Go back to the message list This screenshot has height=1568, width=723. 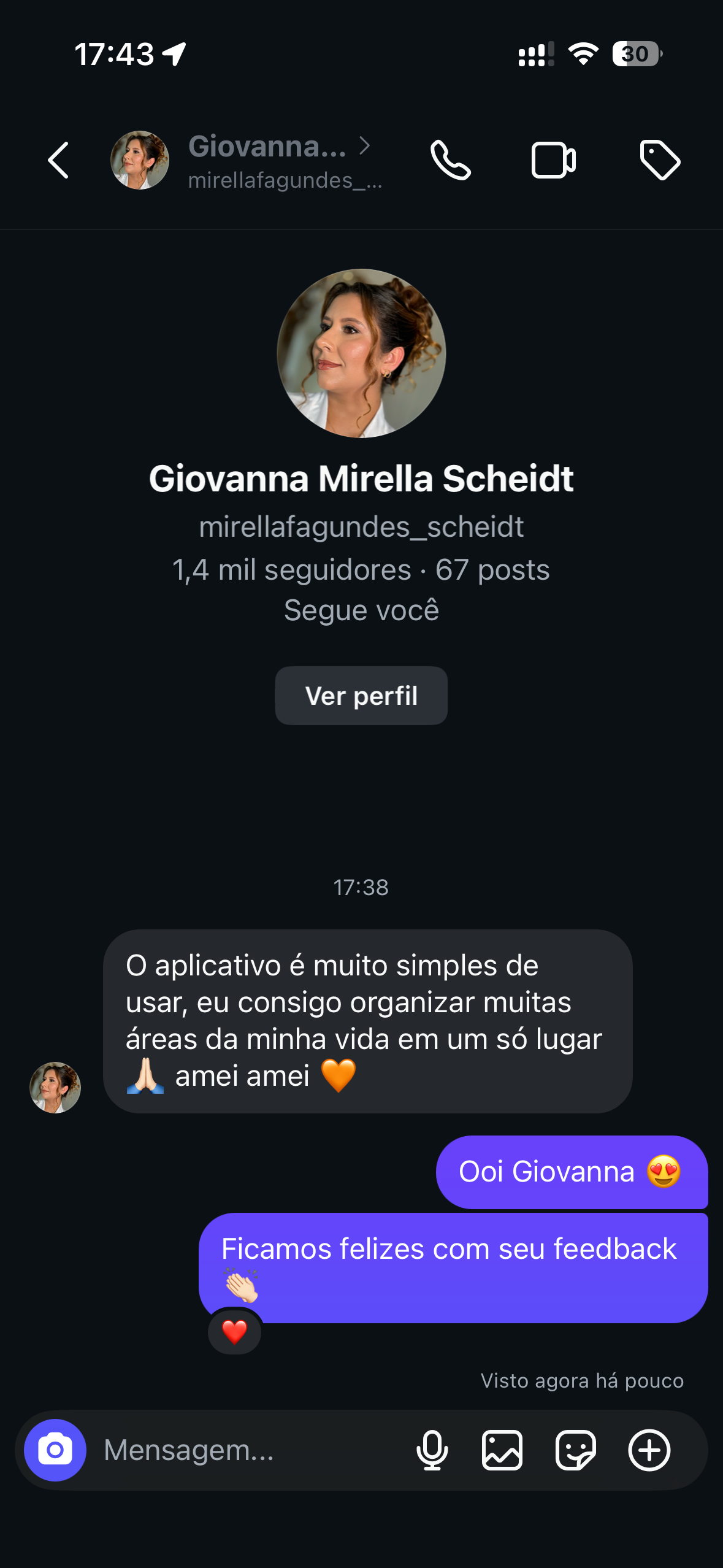click(x=58, y=161)
